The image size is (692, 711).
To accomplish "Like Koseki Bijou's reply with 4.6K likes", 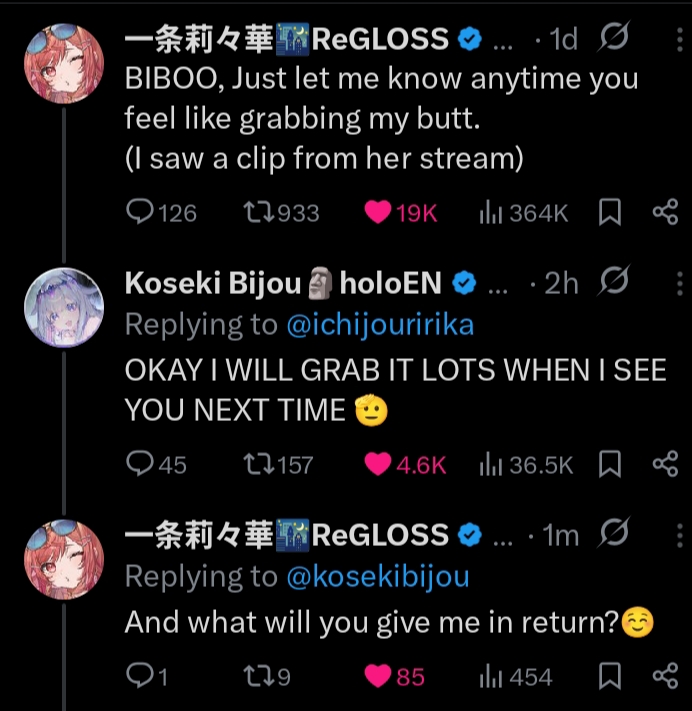I will [377, 464].
